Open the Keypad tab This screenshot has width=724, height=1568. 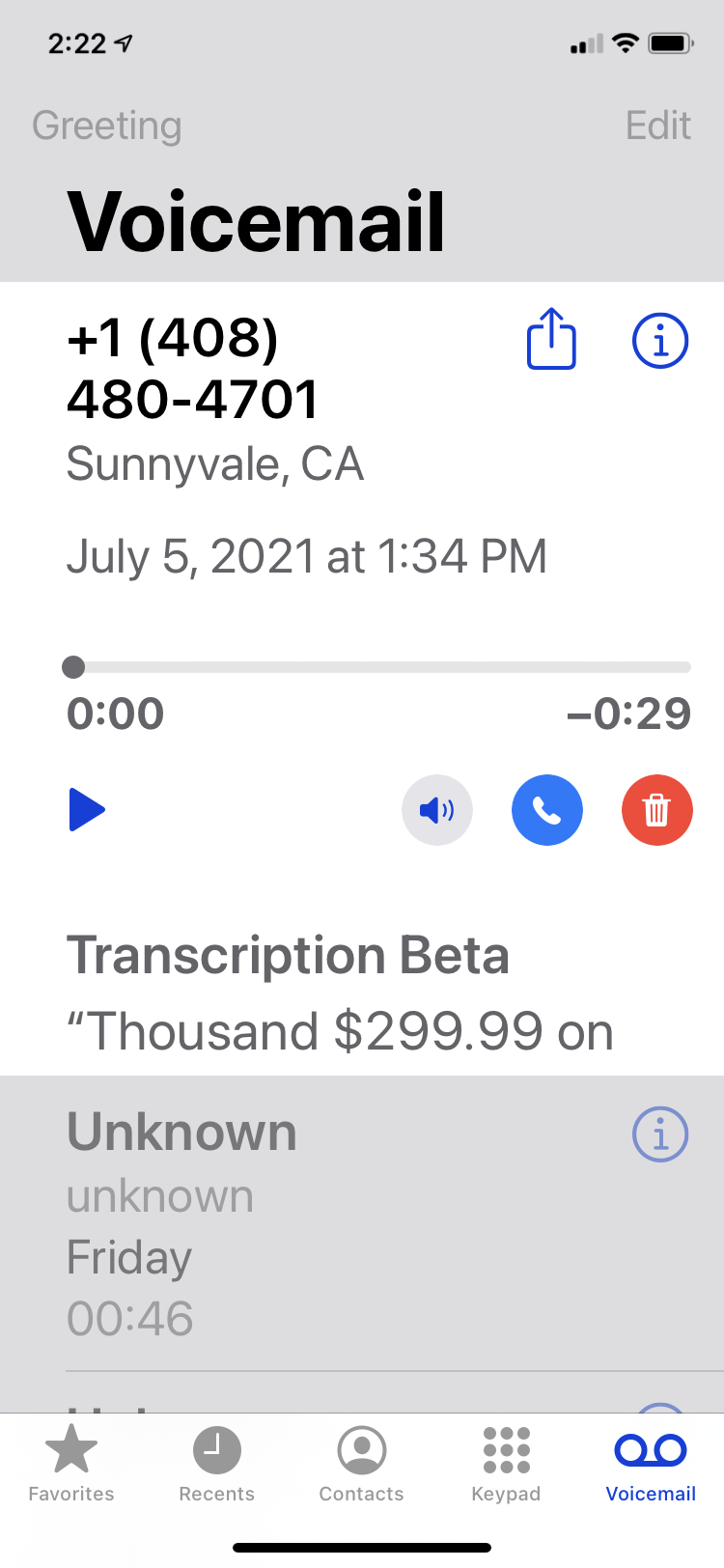pos(506,1465)
